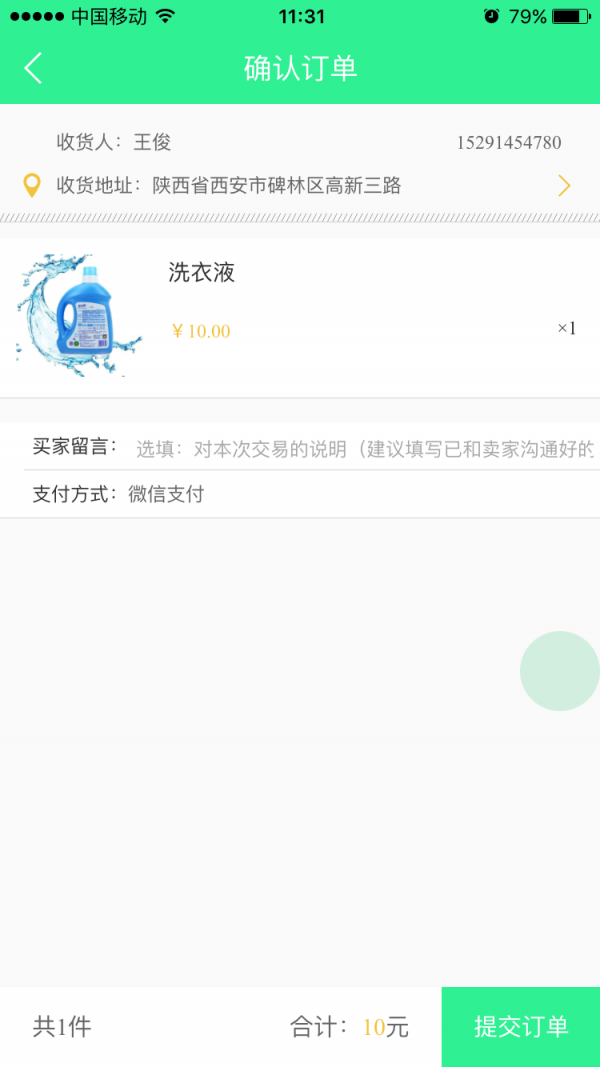
Task: Tap the 买家留言 message input field
Action: 364,449
